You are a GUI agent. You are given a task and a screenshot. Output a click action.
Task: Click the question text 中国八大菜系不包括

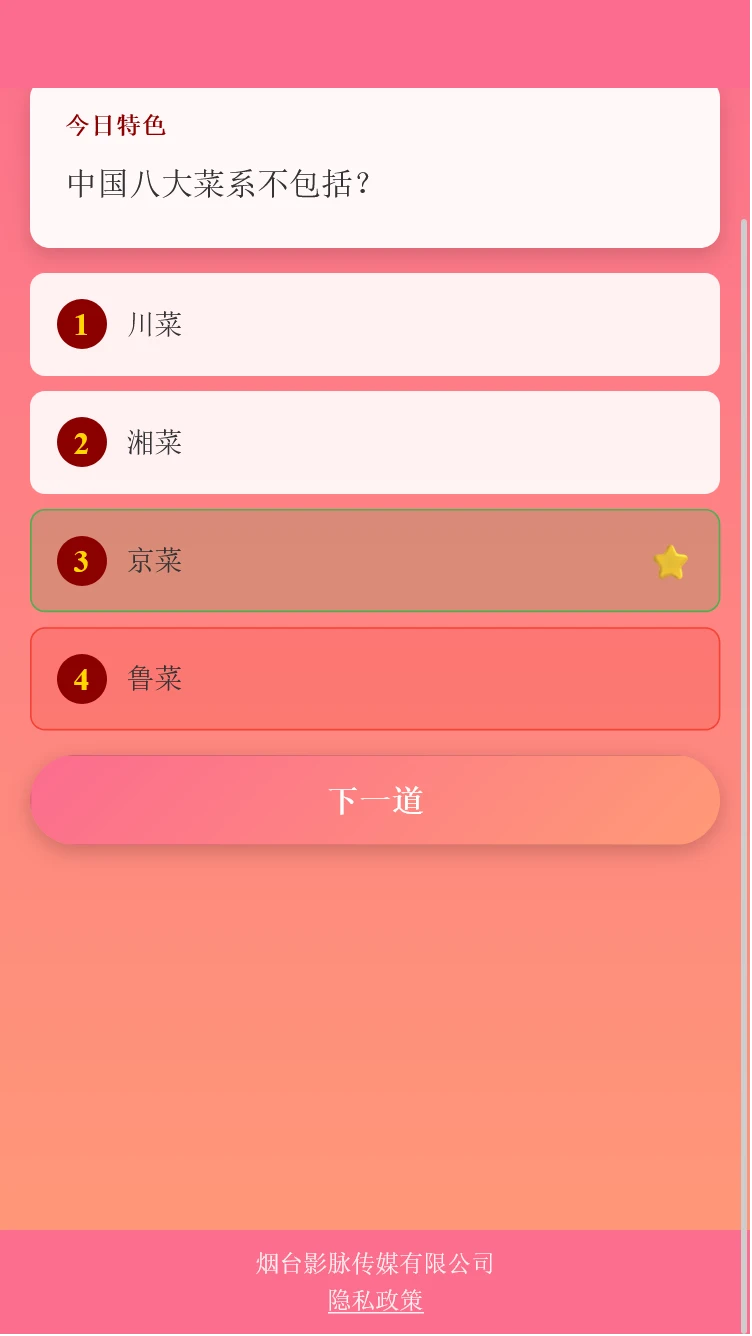(219, 184)
